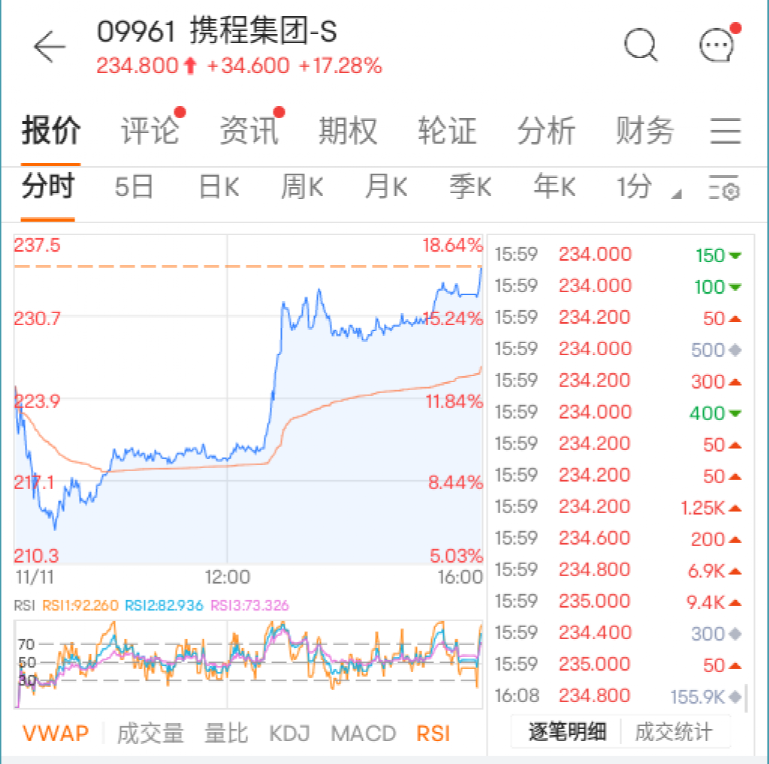The image size is (769, 764).
Task: Switch to the 评论 tab
Action: click(150, 131)
